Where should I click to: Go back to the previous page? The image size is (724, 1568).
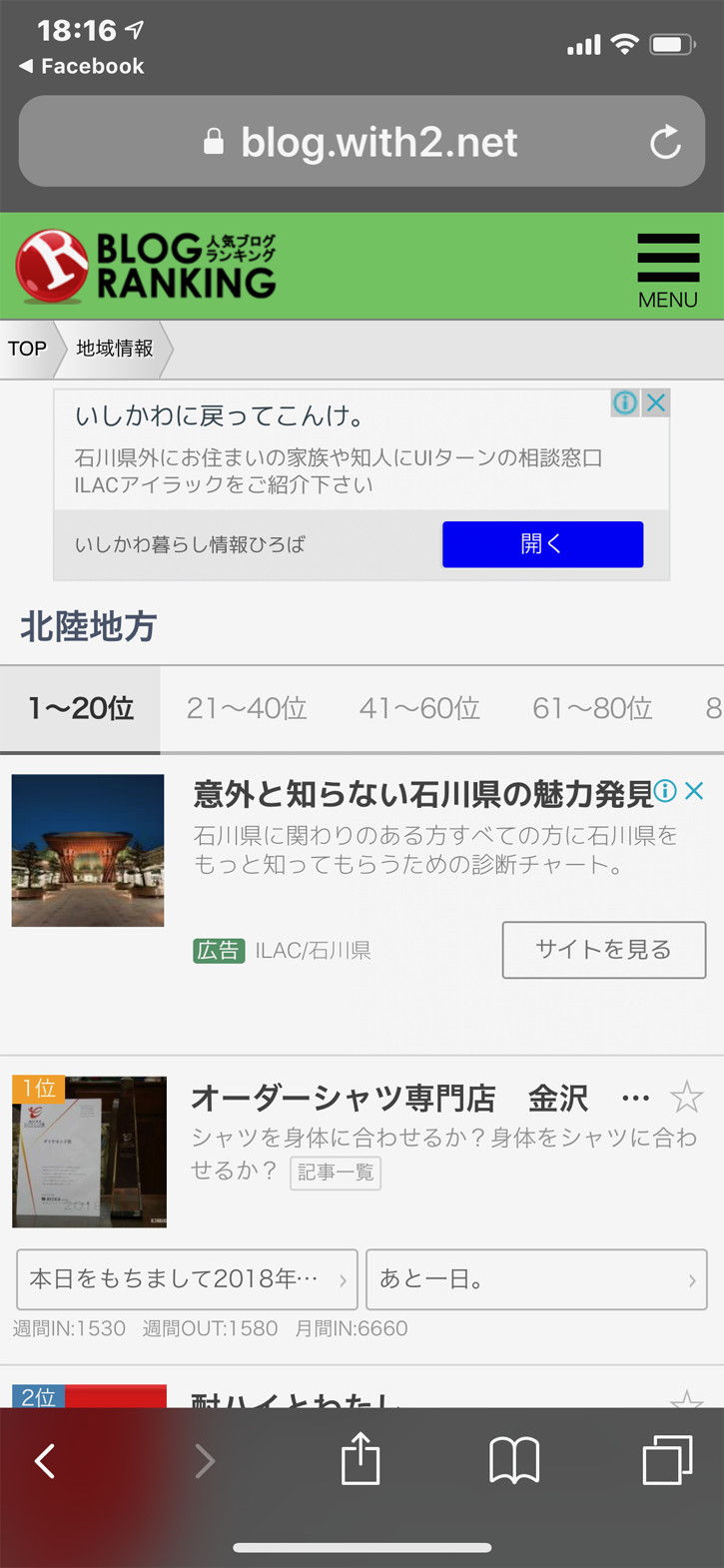pyautogui.click(x=45, y=1460)
